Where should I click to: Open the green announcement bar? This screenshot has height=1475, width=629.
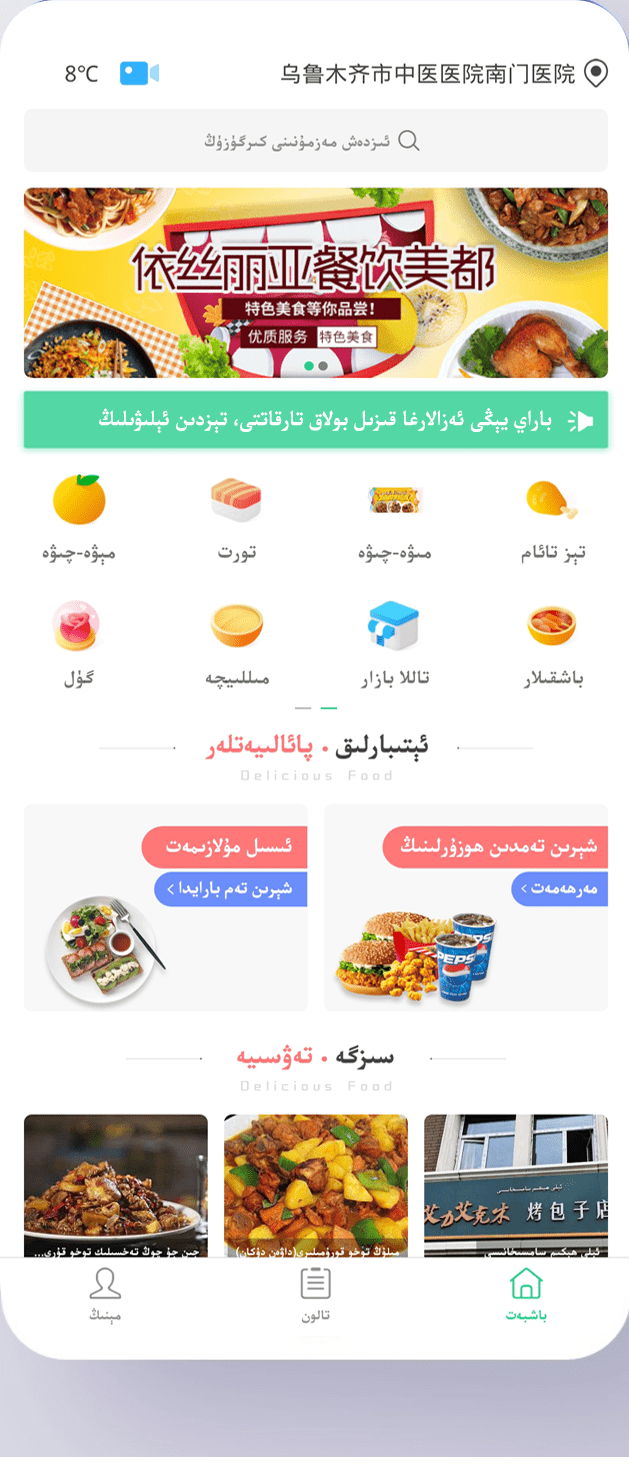[315, 421]
